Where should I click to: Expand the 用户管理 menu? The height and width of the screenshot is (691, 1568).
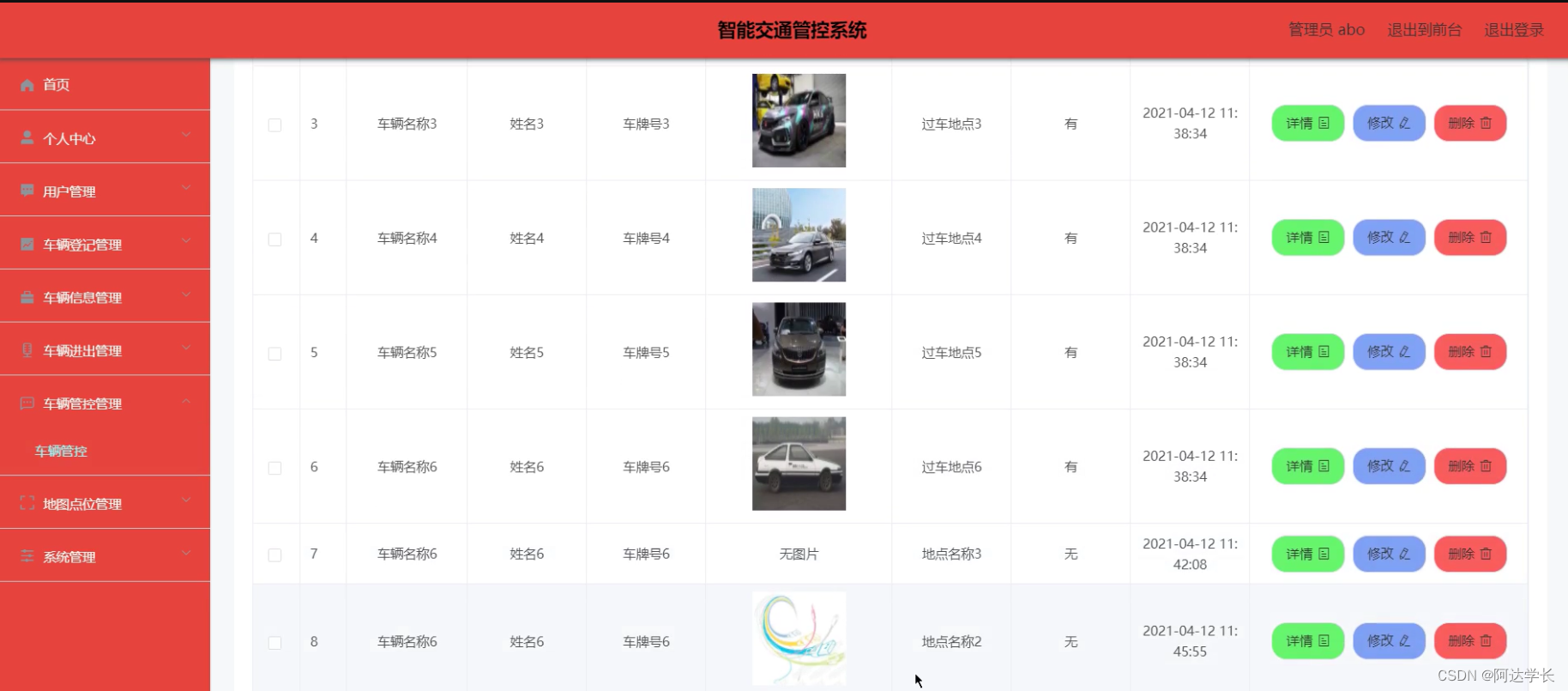[105, 191]
